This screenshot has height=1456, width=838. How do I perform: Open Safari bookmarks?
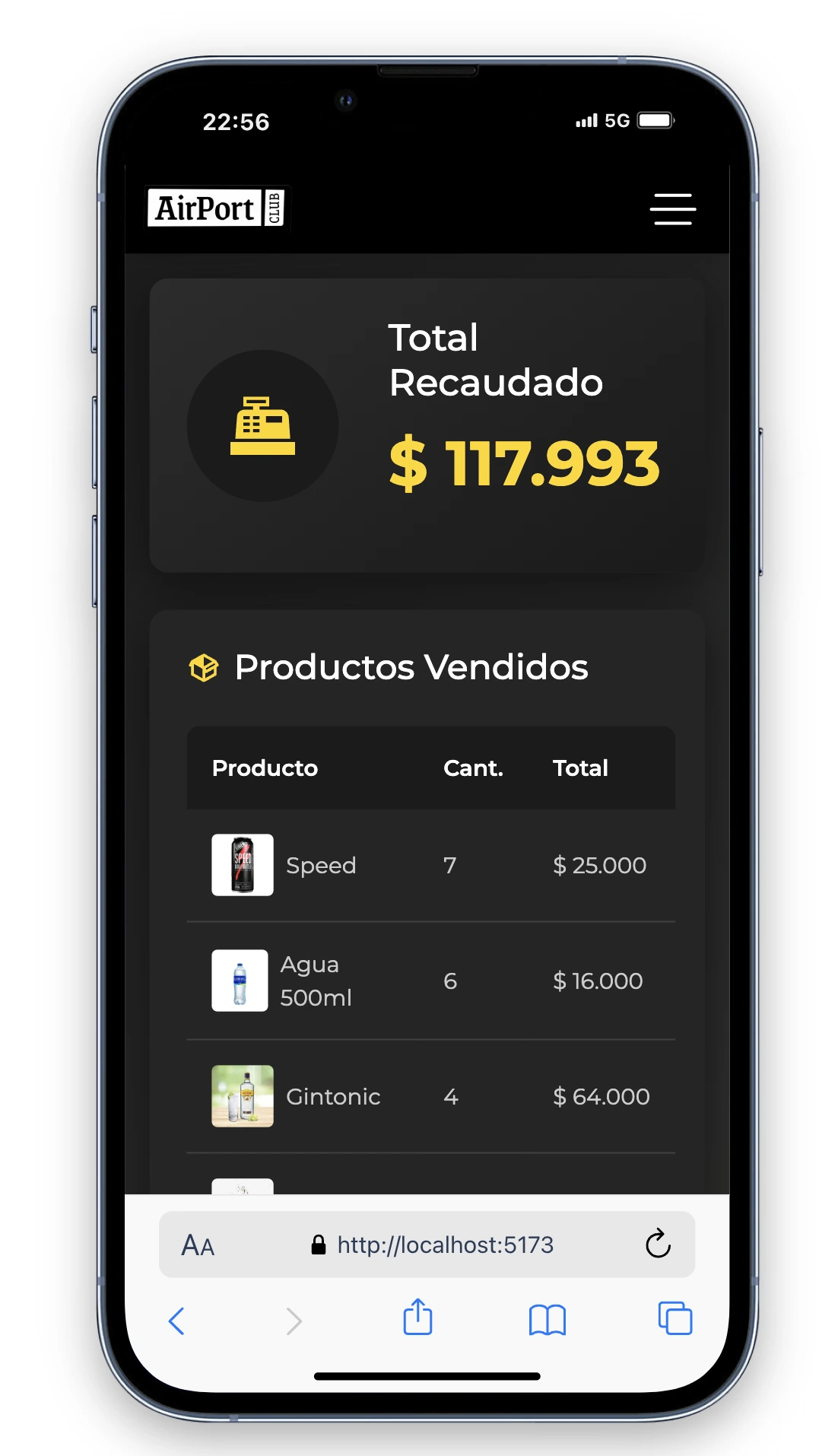[x=547, y=1320]
